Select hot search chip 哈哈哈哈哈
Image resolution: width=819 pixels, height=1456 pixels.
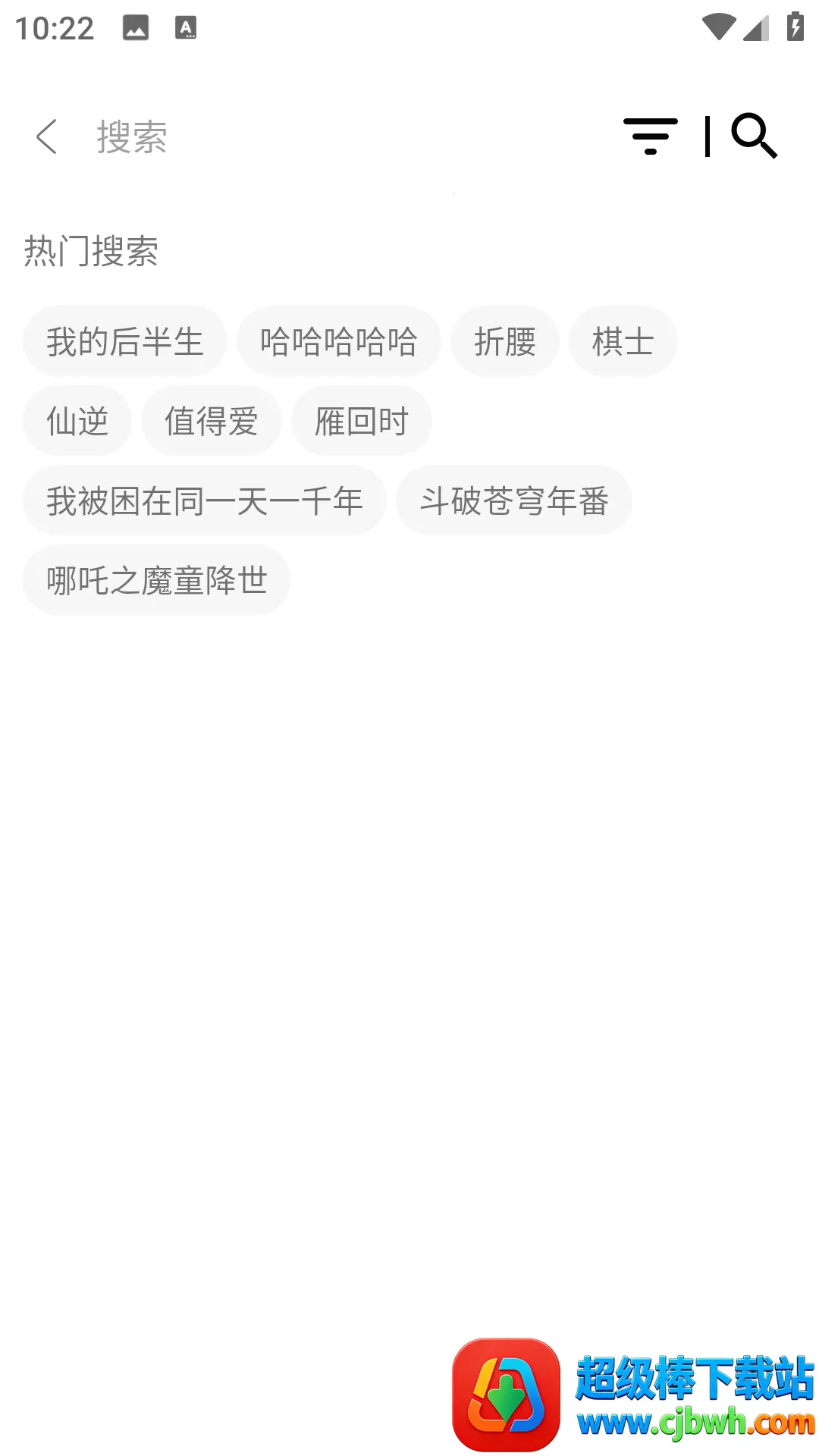[x=339, y=341]
